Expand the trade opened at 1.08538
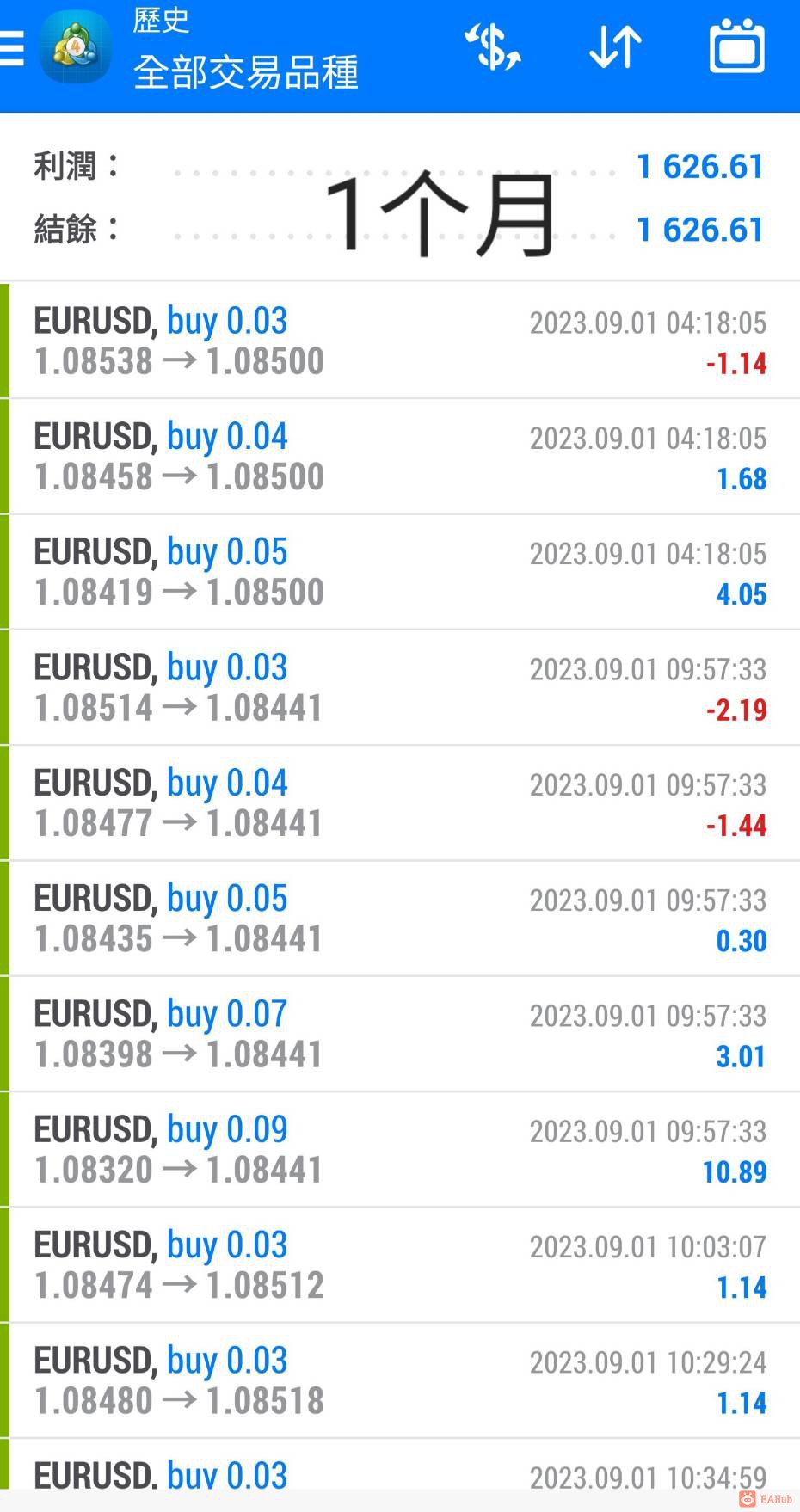The height and width of the screenshot is (1512, 800). (400, 341)
